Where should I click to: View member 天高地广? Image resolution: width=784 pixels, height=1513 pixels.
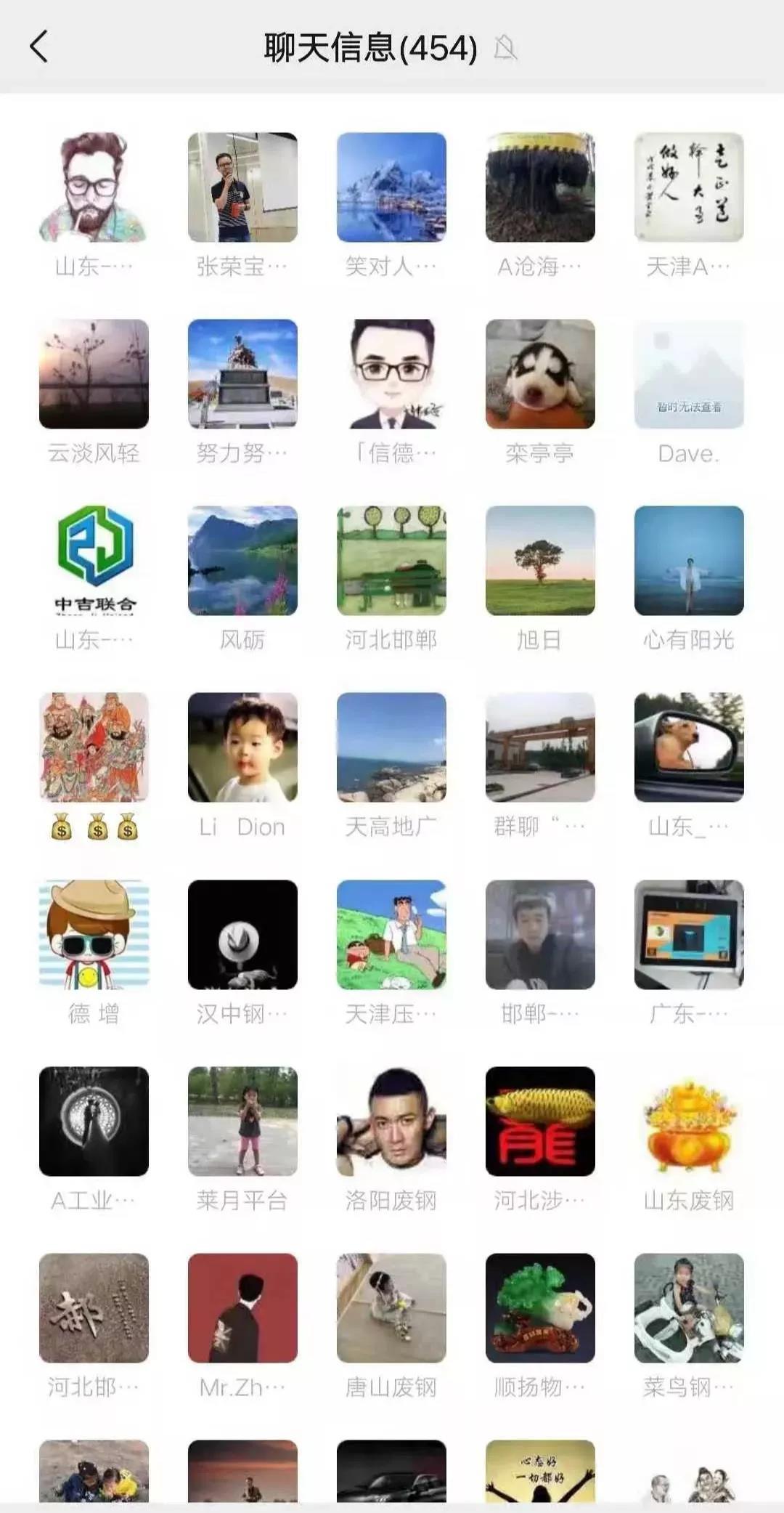[391, 747]
